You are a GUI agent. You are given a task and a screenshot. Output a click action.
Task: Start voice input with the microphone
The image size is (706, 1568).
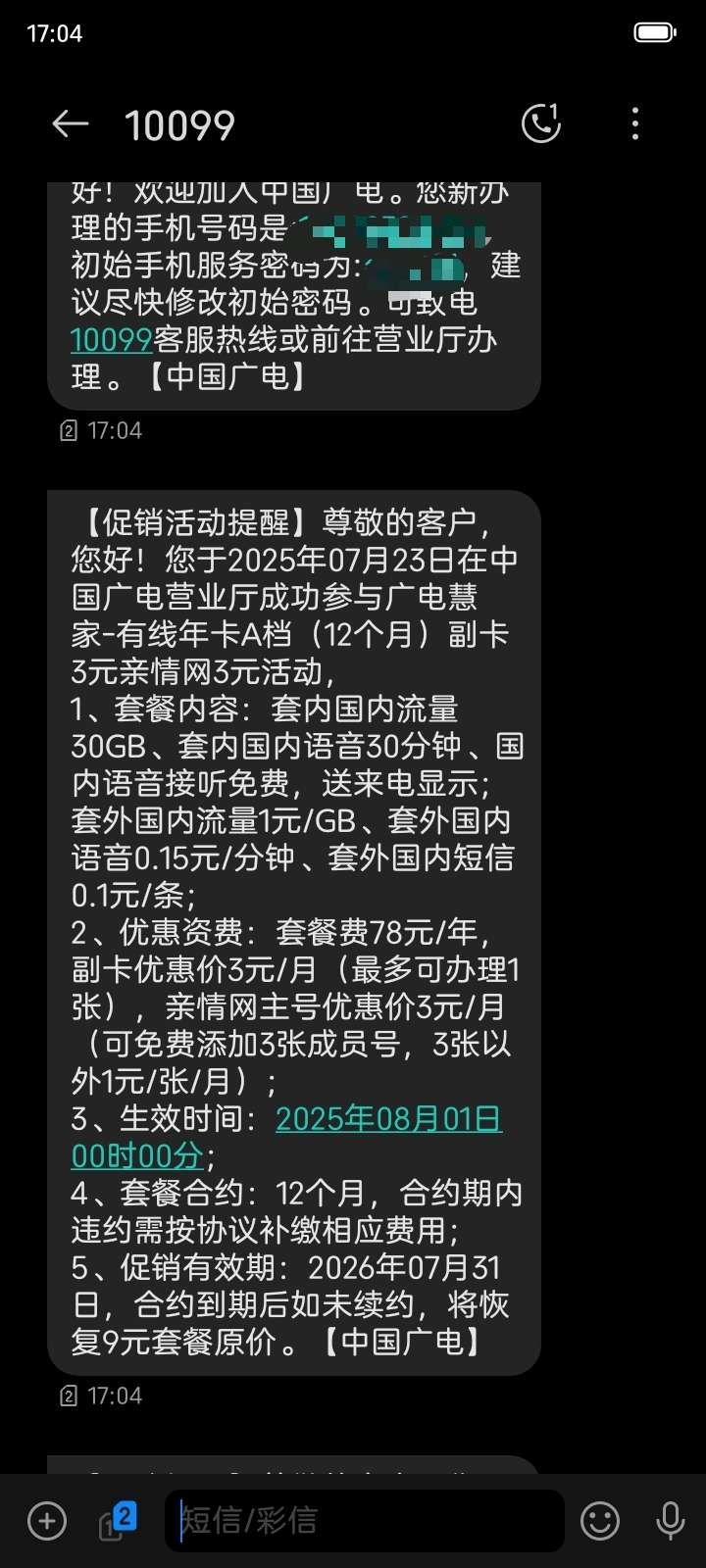coord(671,1521)
